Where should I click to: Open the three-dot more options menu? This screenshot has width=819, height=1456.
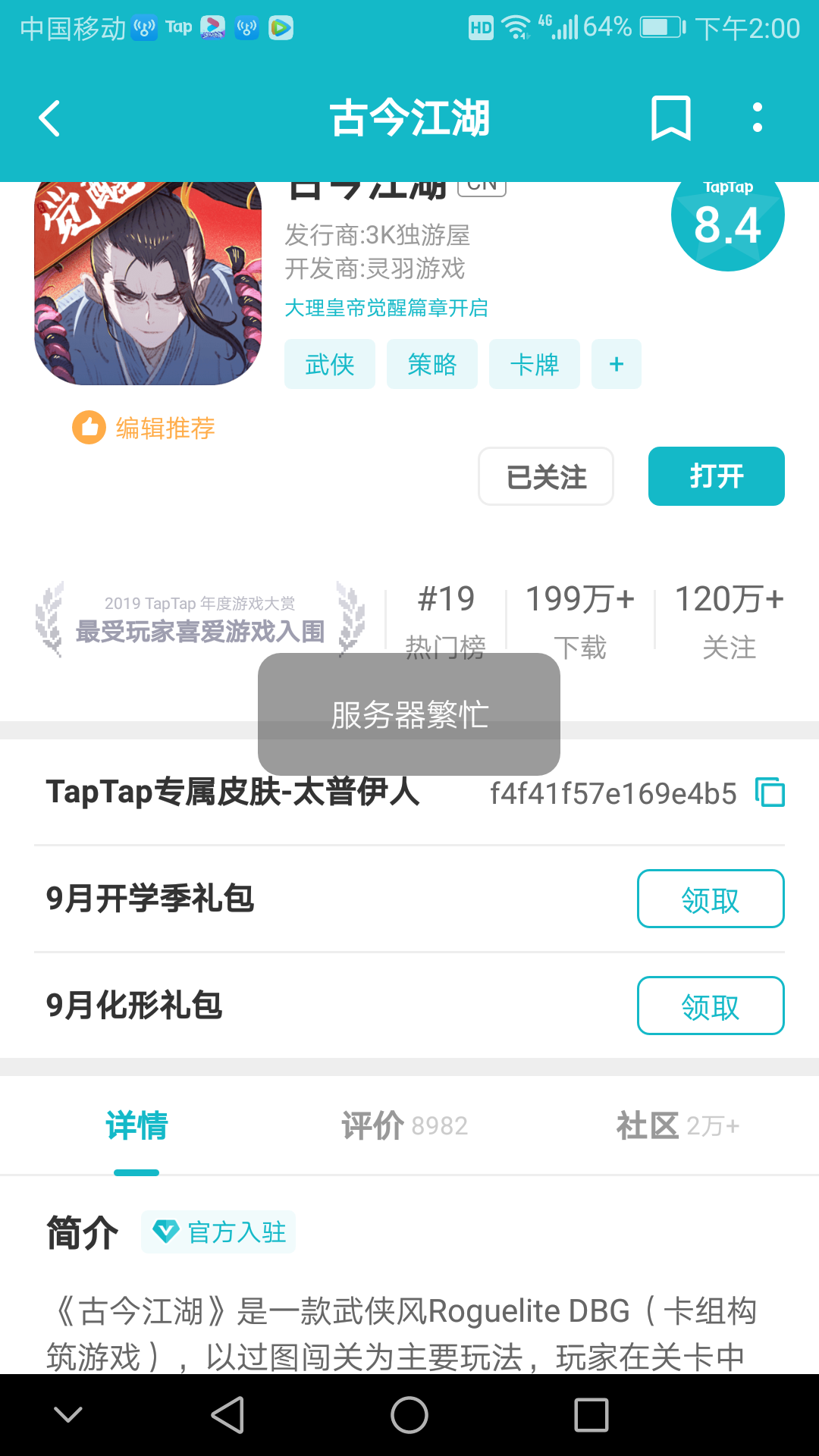click(x=756, y=118)
